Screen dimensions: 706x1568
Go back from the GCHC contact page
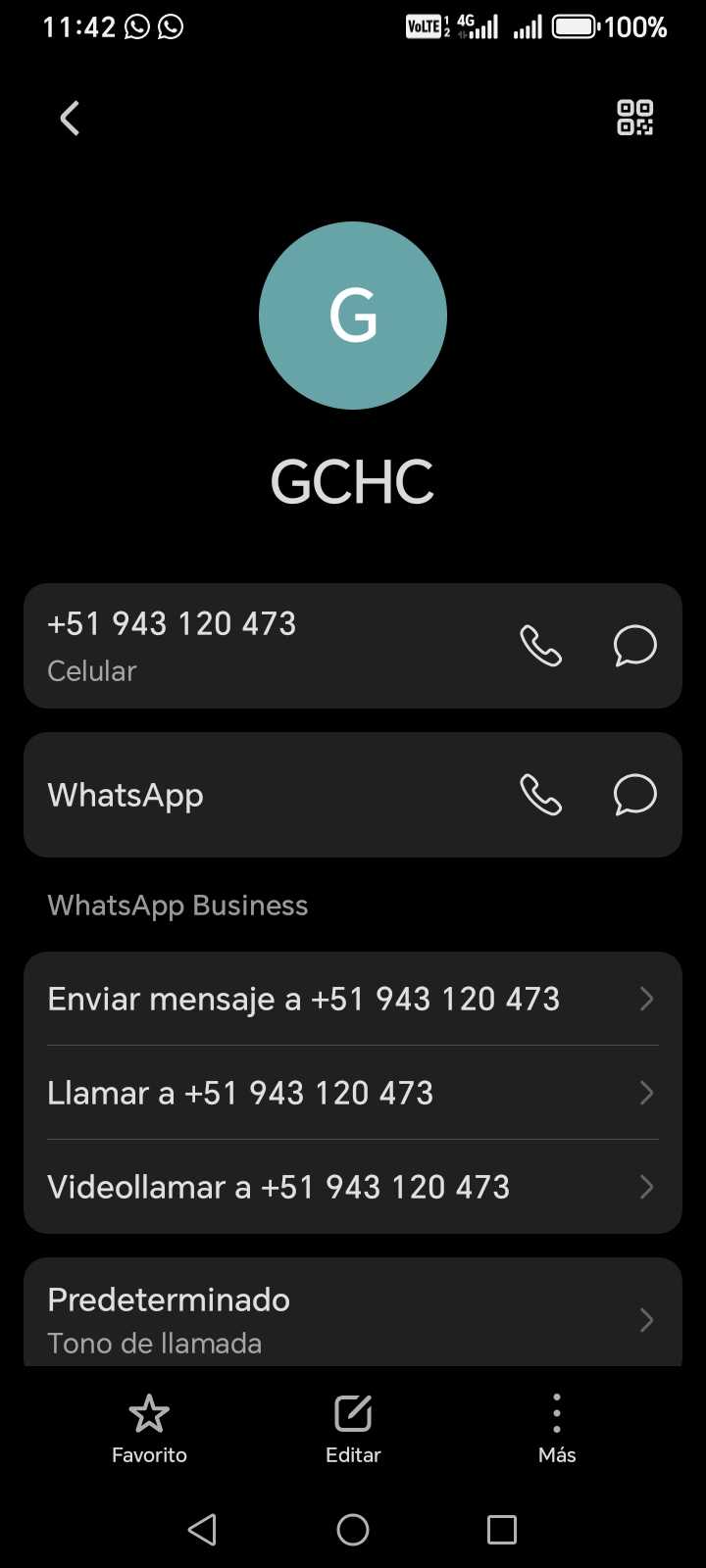[70, 119]
